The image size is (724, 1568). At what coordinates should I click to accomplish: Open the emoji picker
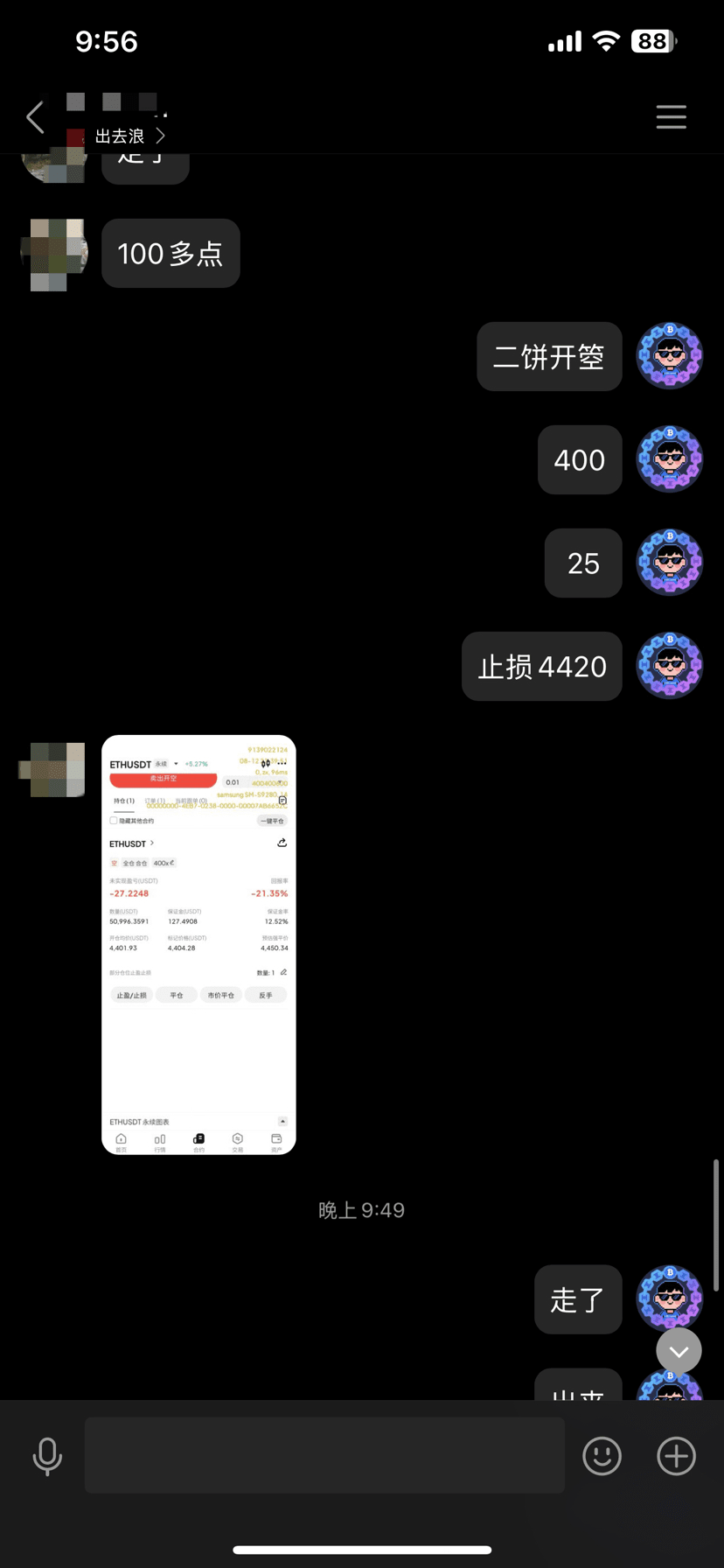point(602,1456)
